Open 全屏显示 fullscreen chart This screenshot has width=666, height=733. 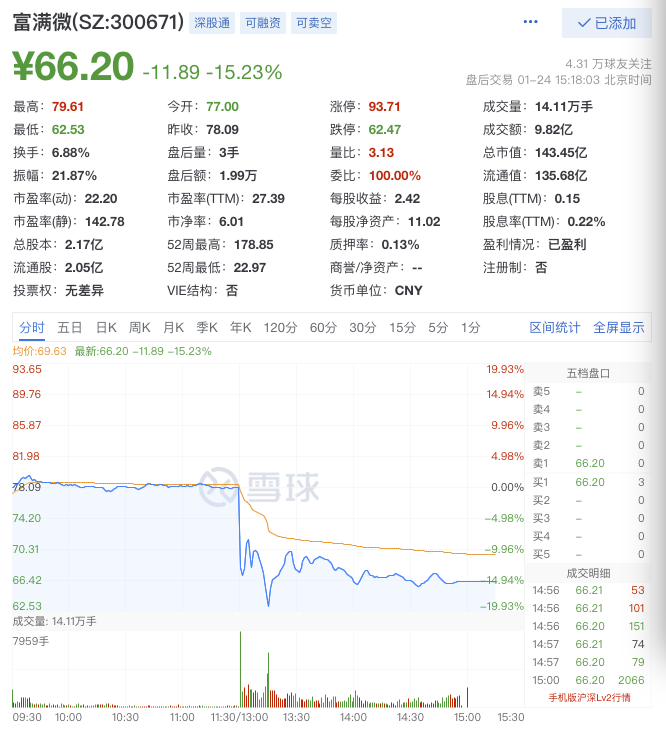[x=619, y=327]
